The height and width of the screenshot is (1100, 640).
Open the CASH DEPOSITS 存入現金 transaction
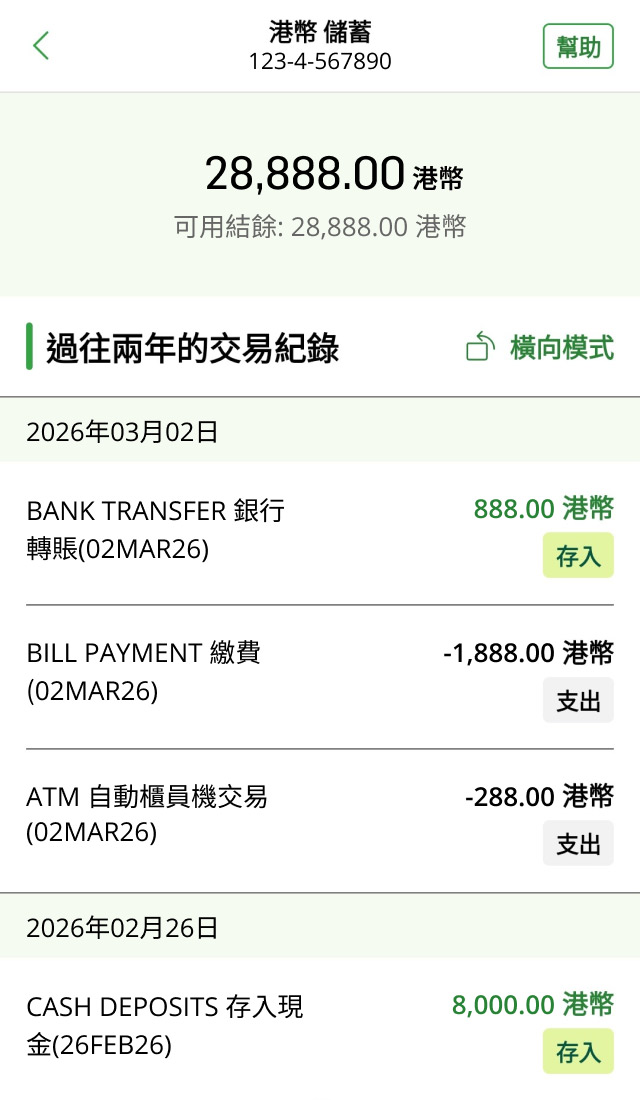coord(320,1026)
